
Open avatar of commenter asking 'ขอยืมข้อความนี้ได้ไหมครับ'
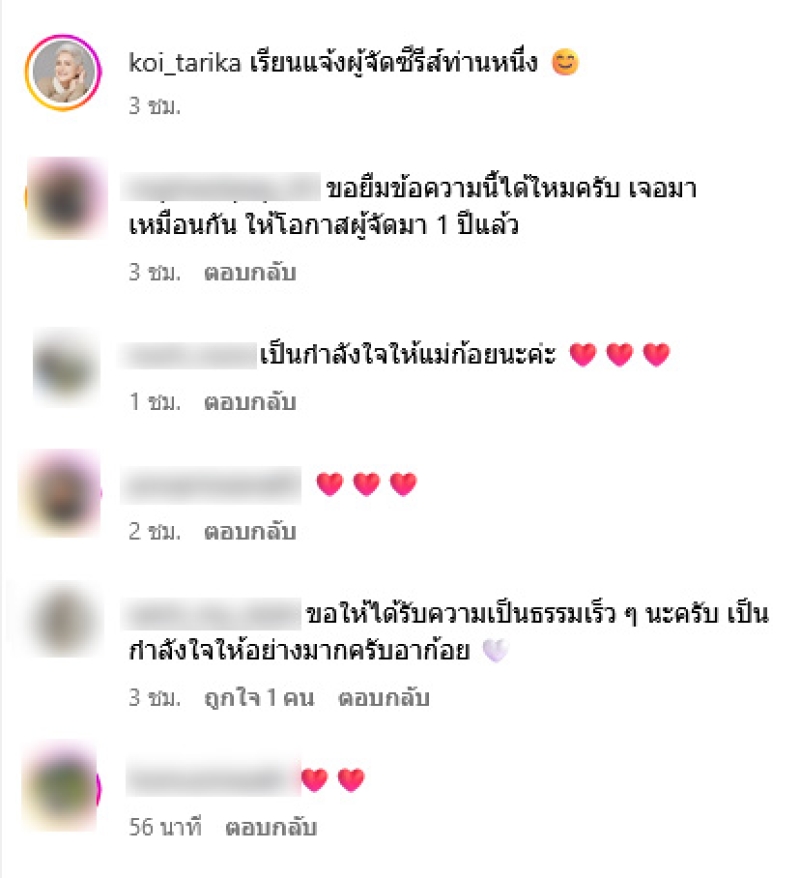[66, 198]
